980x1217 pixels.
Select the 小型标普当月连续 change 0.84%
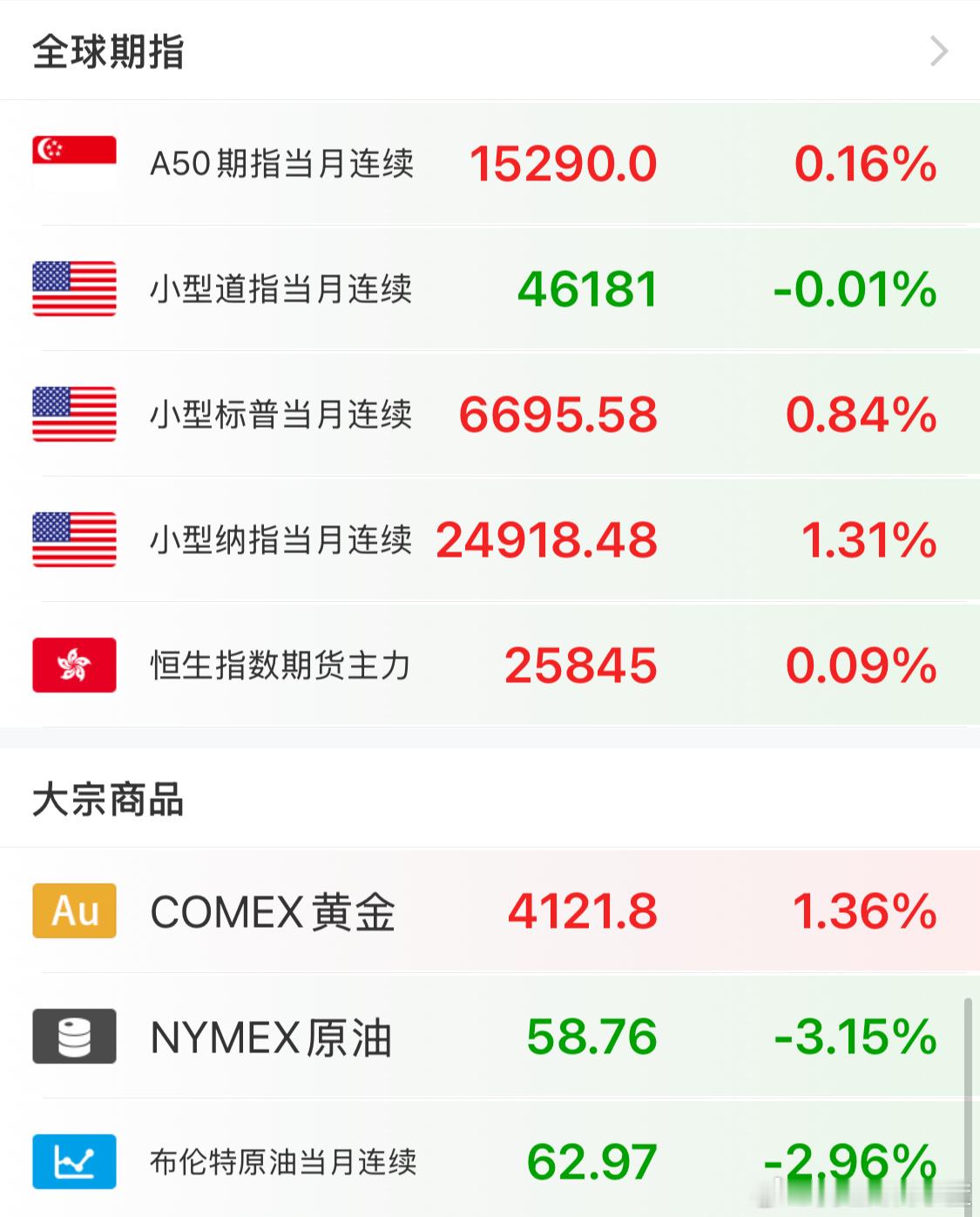pyautogui.click(x=862, y=415)
